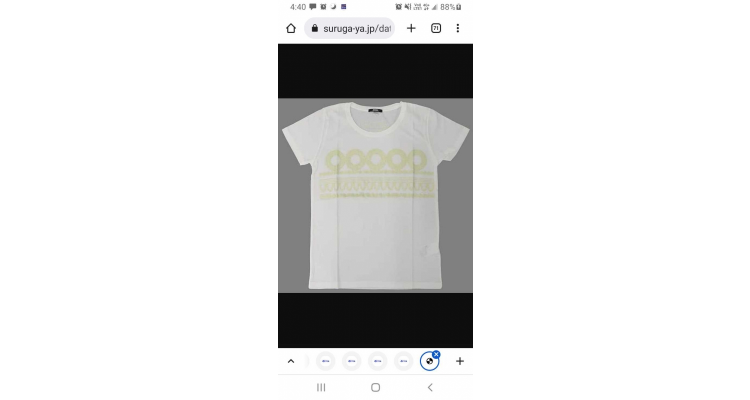The width and height of the screenshot is (750, 400).
Task: Expand the tab group strip
Action: pyautogui.click(x=291, y=361)
